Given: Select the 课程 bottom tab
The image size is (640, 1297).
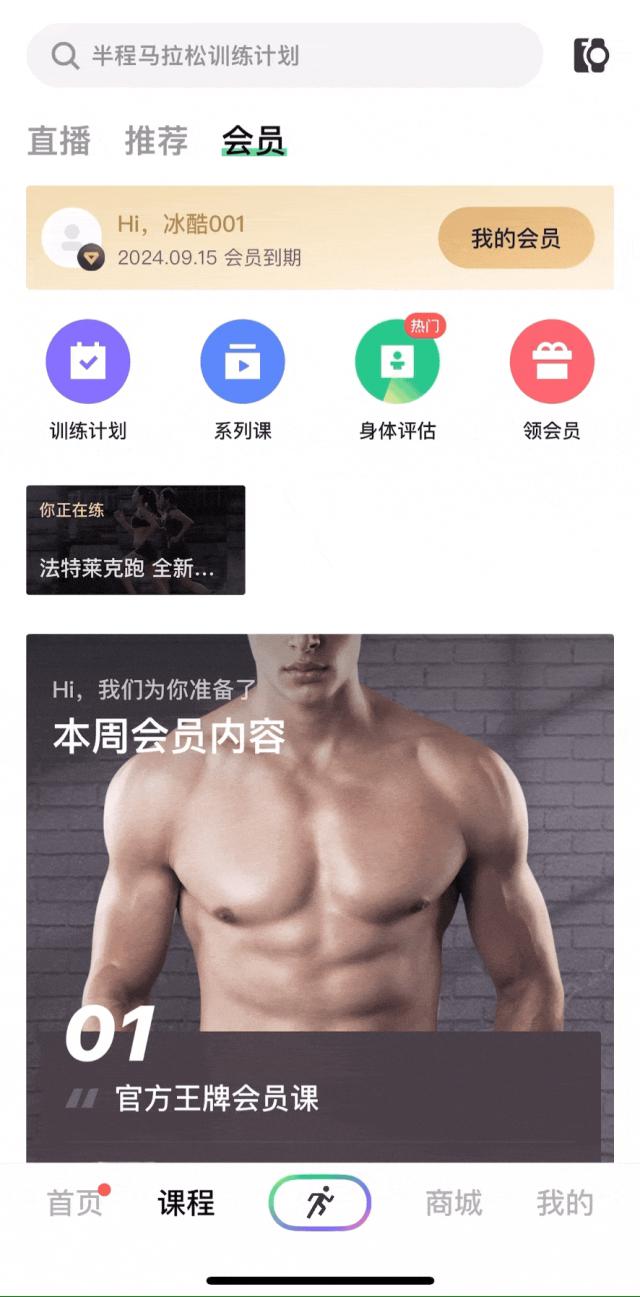Looking at the screenshot, I should pyautogui.click(x=186, y=1203).
